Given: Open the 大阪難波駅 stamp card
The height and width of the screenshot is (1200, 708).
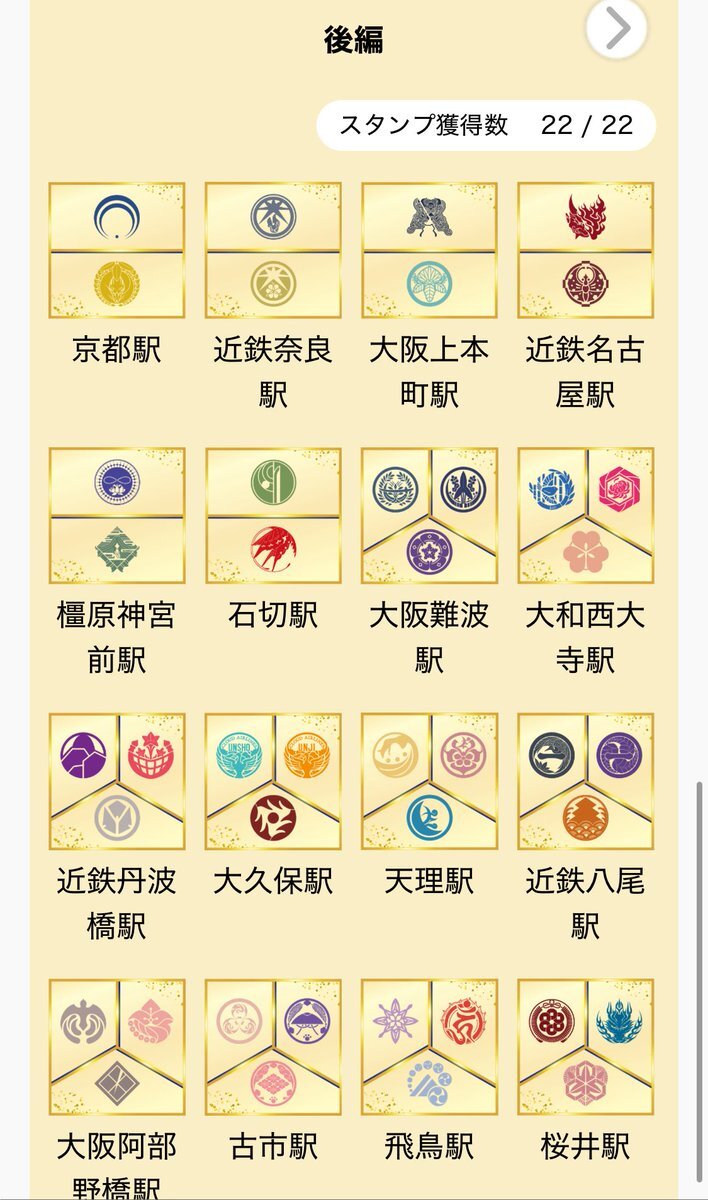Looking at the screenshot, I should pos(429,515).
